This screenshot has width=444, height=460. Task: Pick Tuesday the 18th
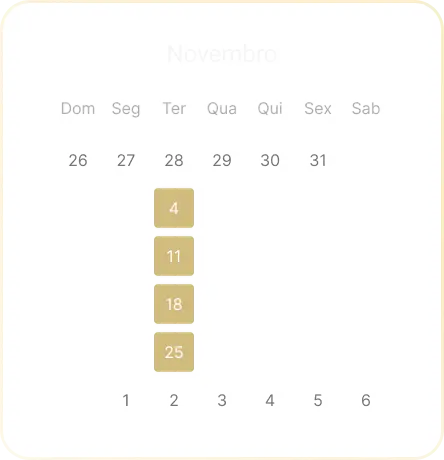174,304
